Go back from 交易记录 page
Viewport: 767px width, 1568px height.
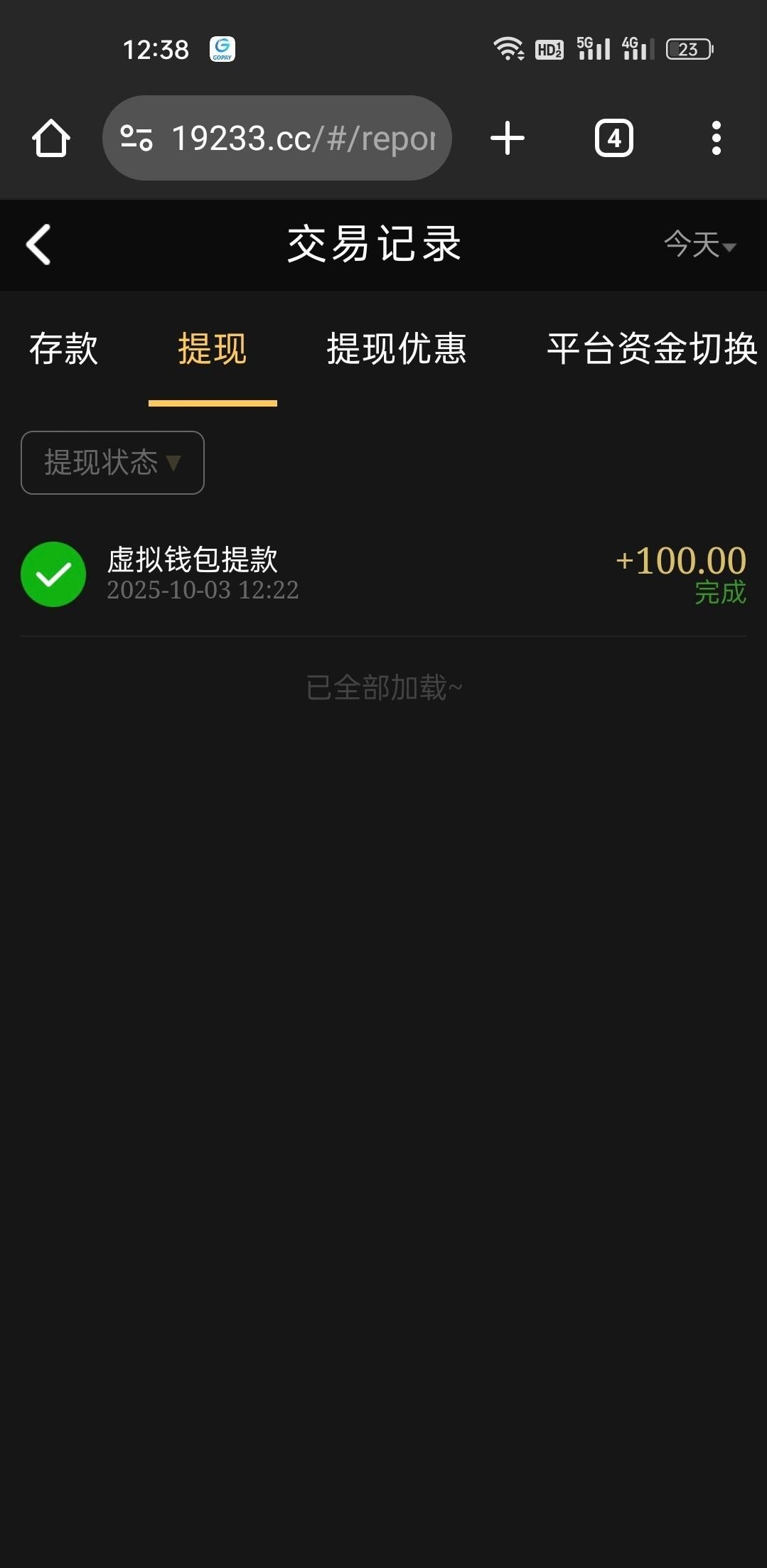click(x=38, y=245)
